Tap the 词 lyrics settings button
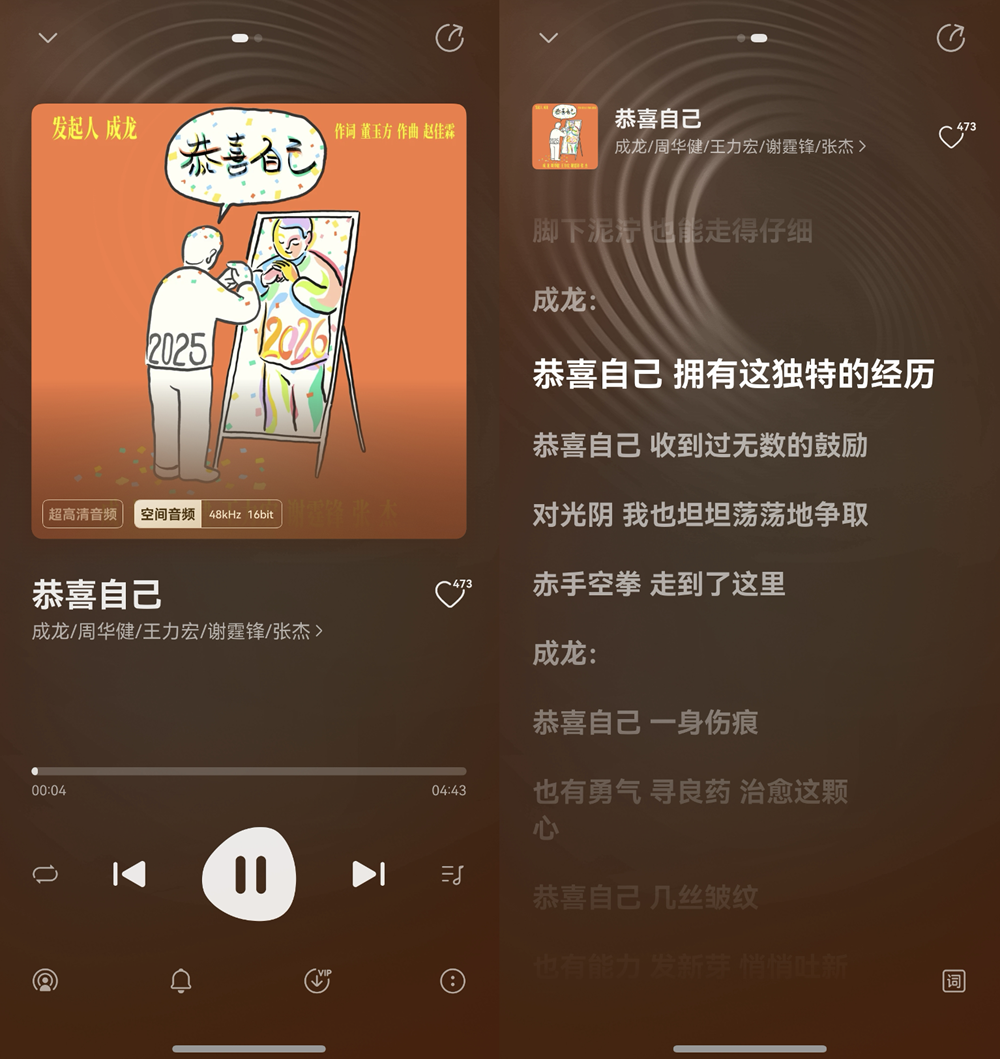 [x=954, y=981]
